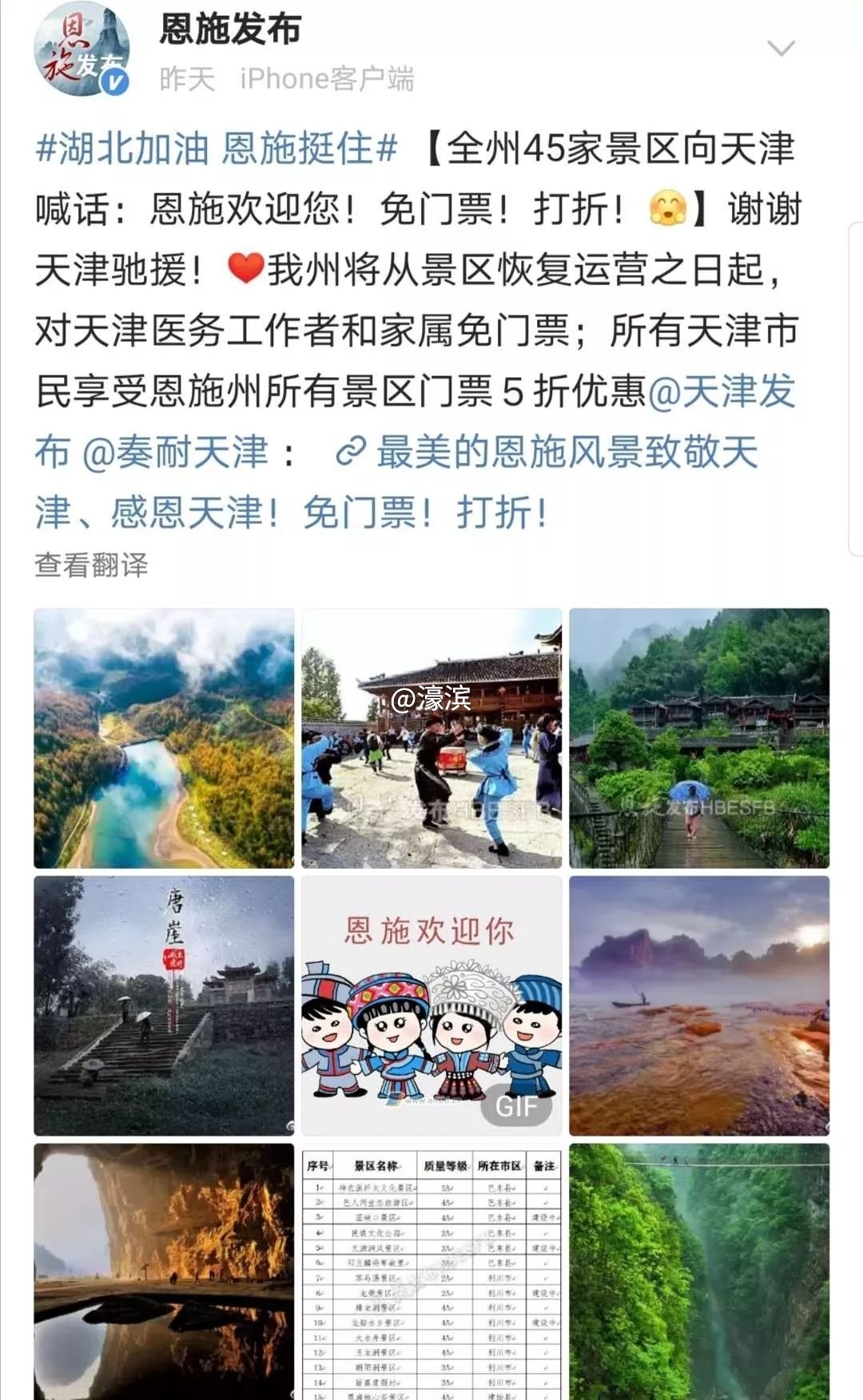863x1400 pixels.
Task: View the green canyon waterfall photo
Action: (x=699, y=1271)
